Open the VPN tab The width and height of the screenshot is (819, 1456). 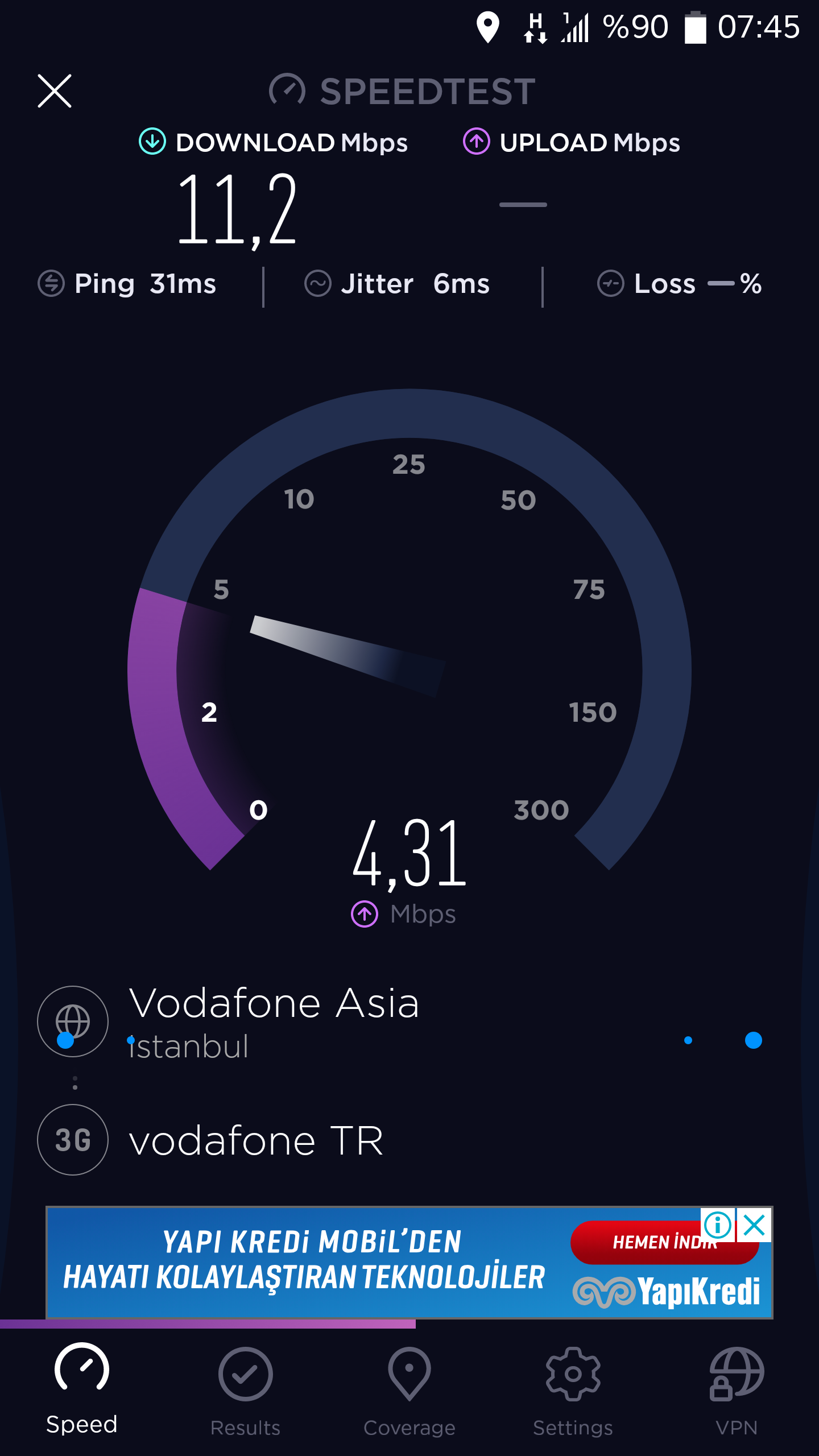(737, 1392)
